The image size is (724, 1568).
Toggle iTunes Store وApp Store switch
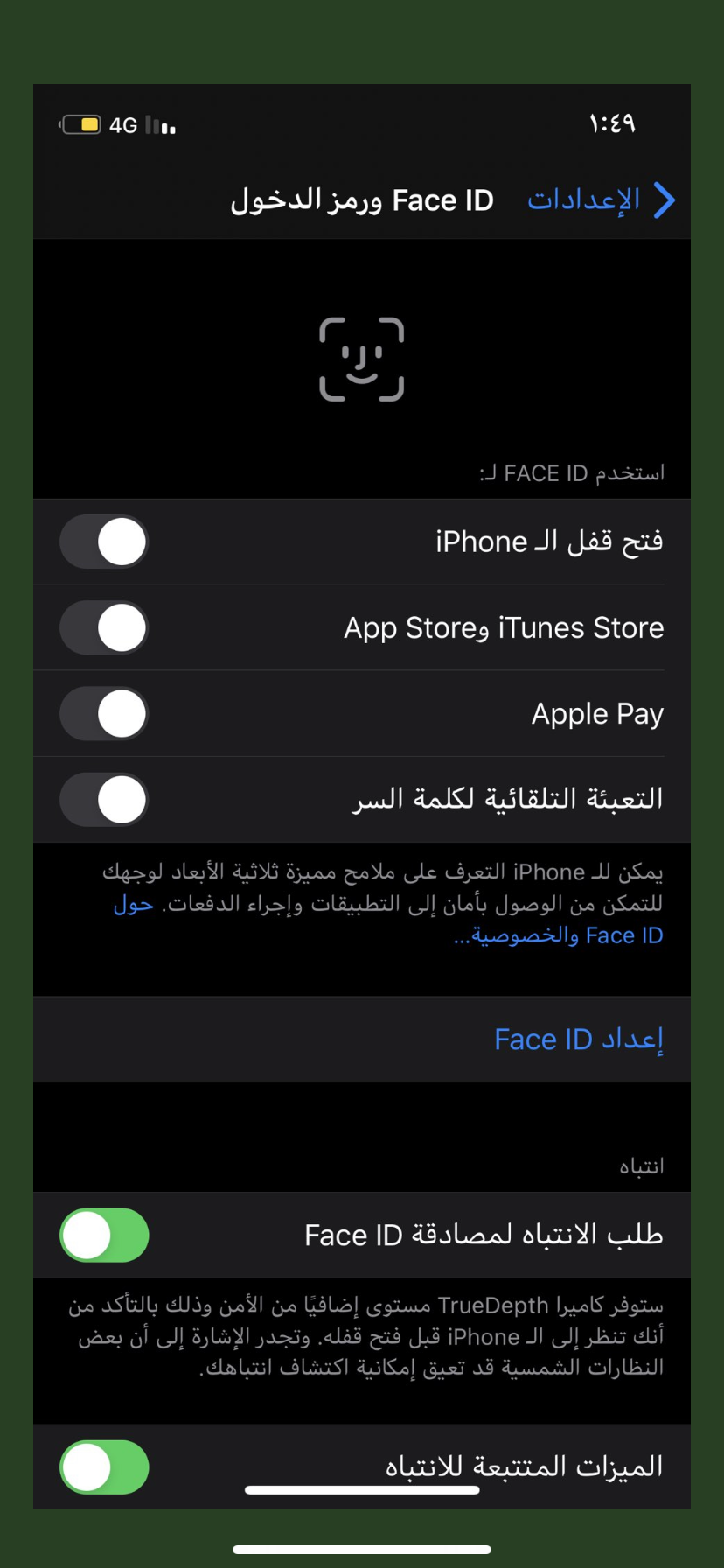coord(104,627)
